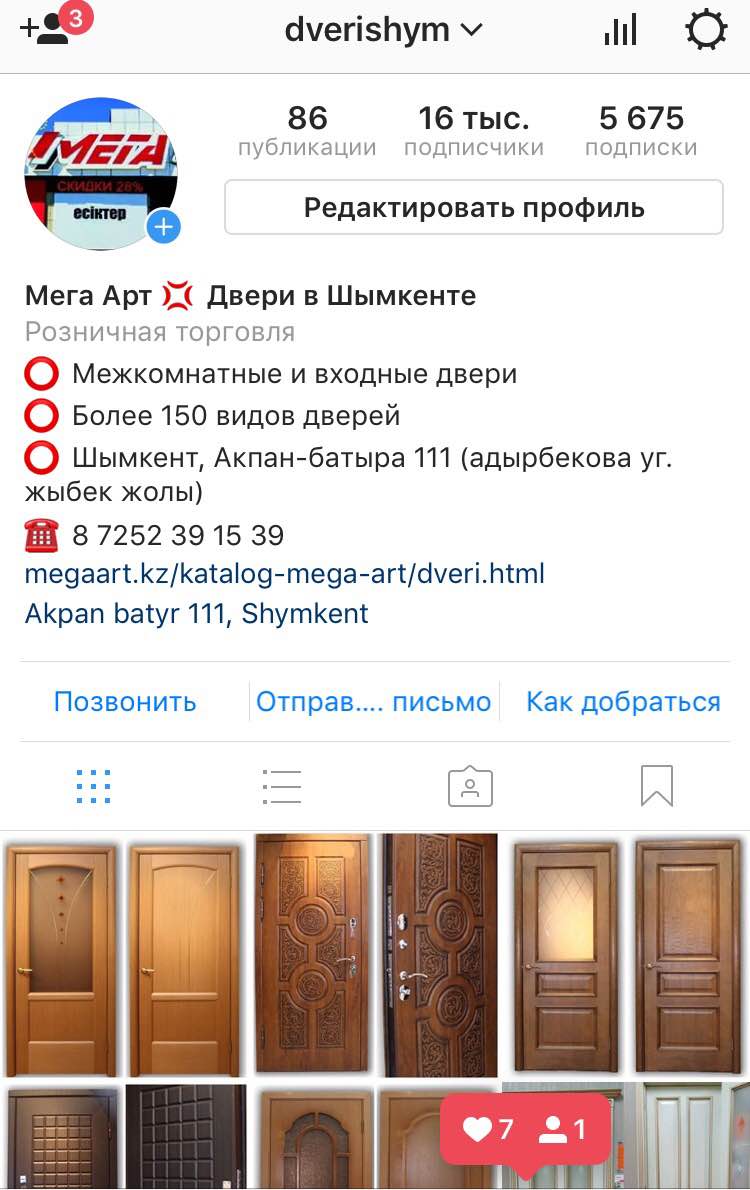The image size is (750, 1190).
Task: Expand the dverishym account switcher
Action: pyautogui.click(x=383, y=30)
